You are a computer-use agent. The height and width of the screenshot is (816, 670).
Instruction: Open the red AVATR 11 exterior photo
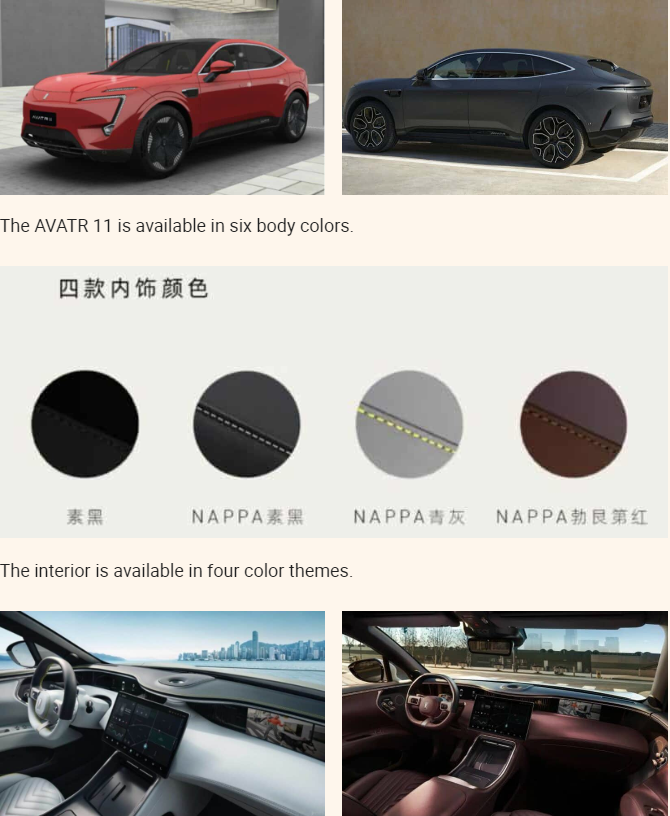click(x=162, y=97)
